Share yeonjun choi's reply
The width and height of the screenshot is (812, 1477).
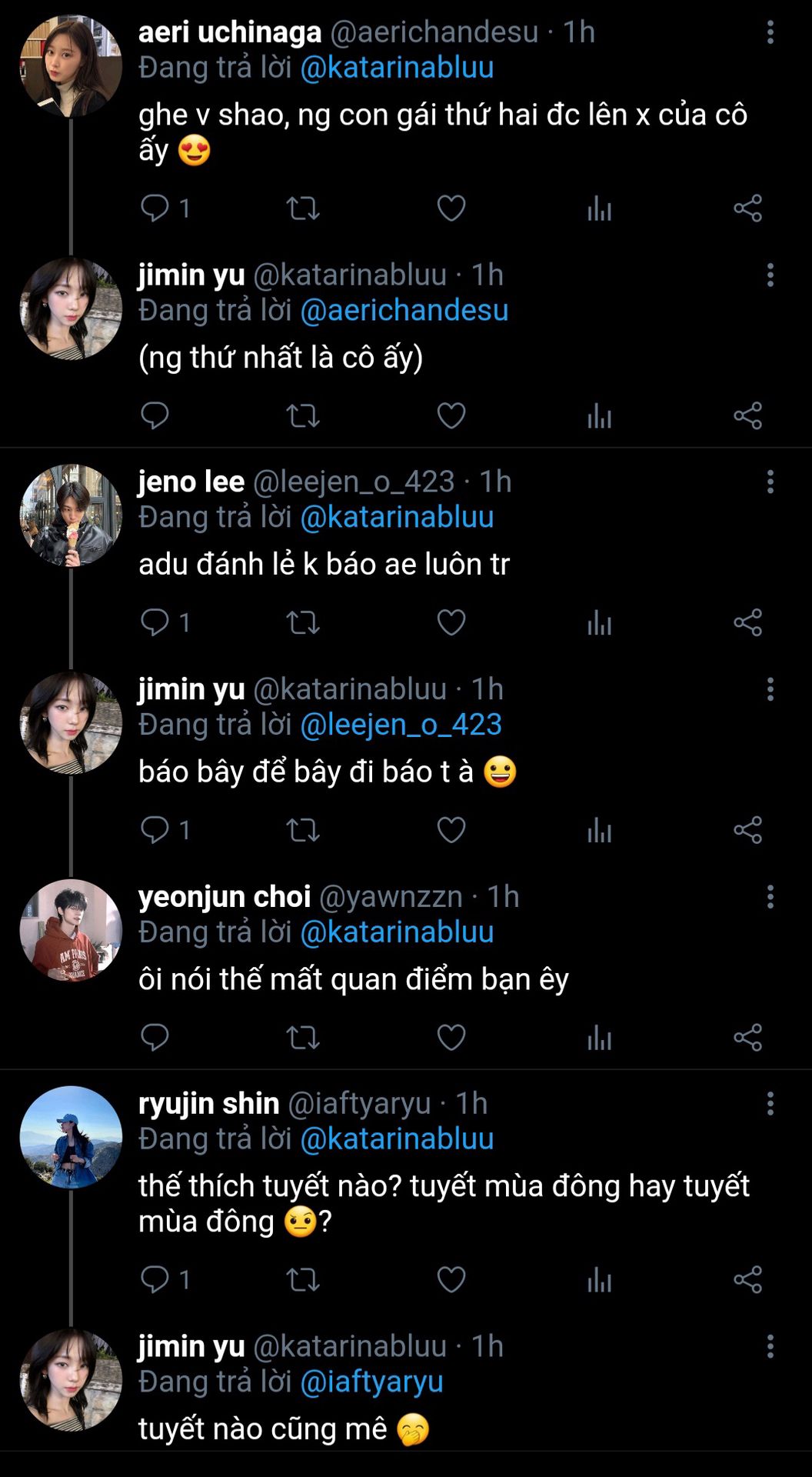[x=747, y=1037]
